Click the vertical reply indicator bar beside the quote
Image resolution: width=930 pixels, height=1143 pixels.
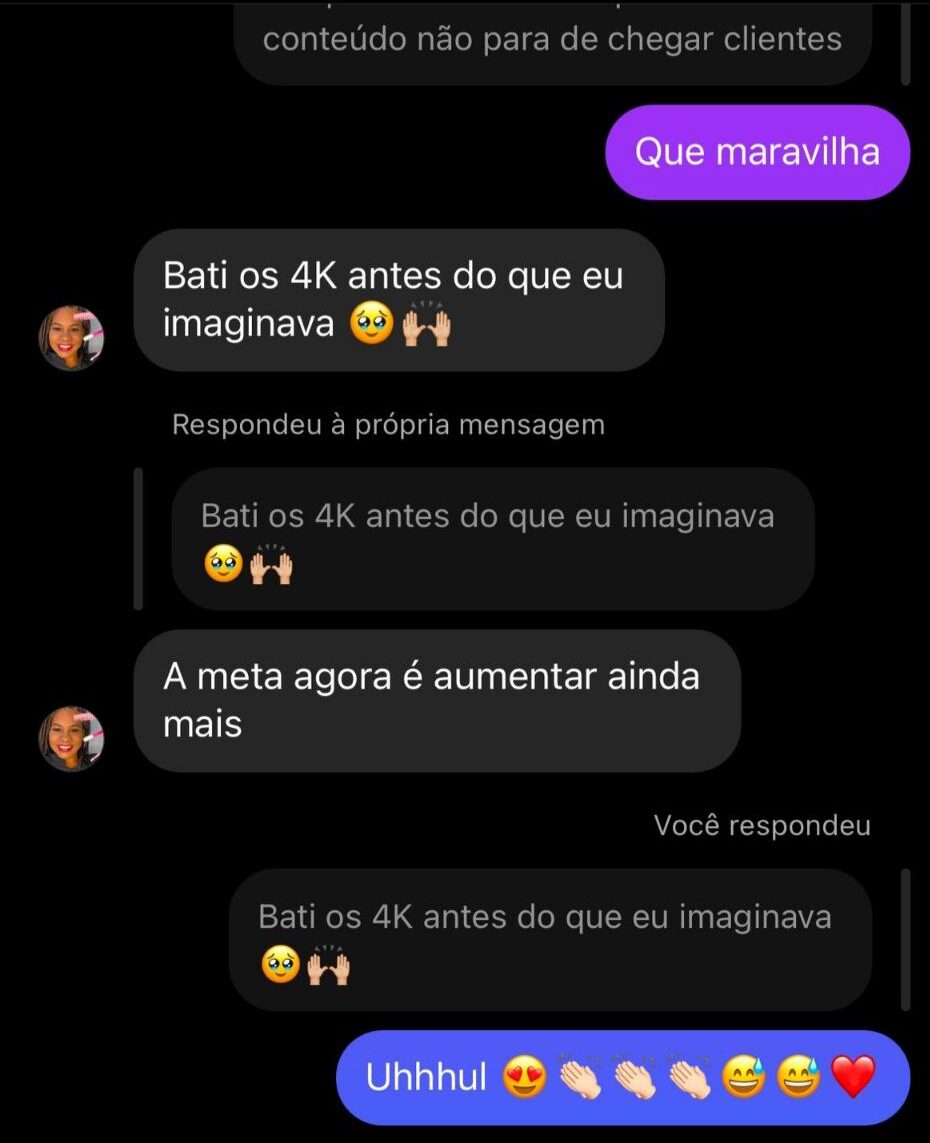(x=139, y=538)
